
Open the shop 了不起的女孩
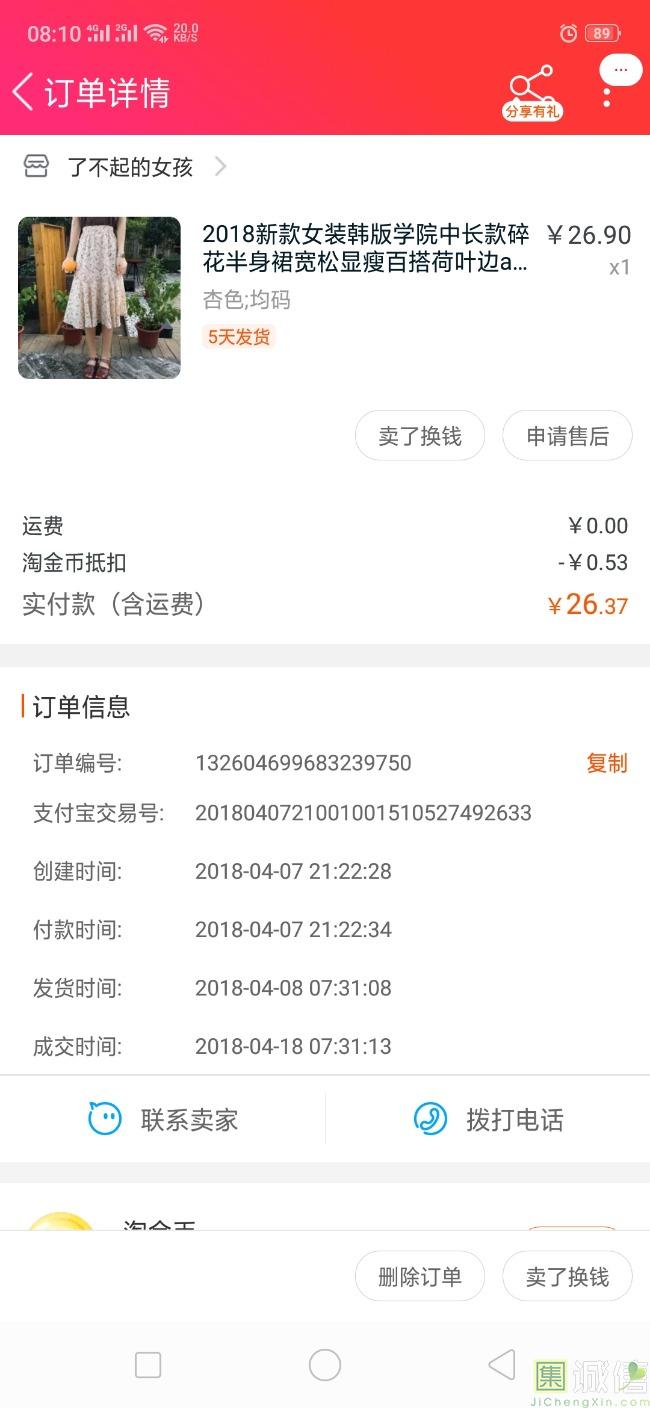(126, 167)
